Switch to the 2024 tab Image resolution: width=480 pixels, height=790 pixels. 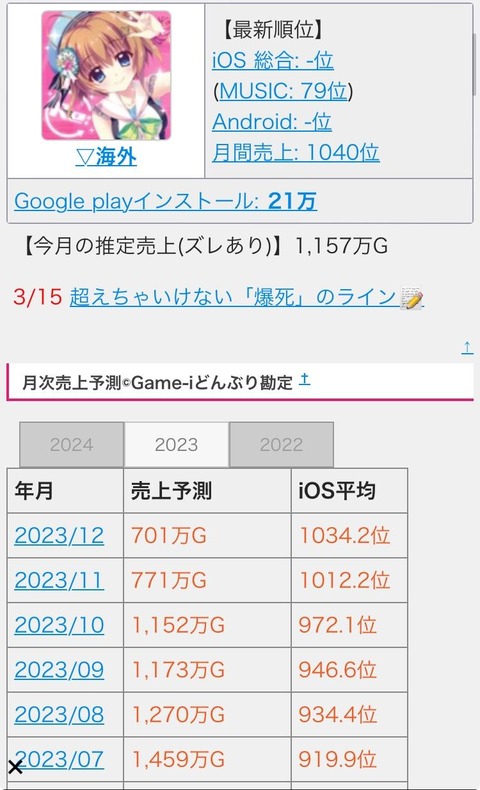[x=72, y=444]
